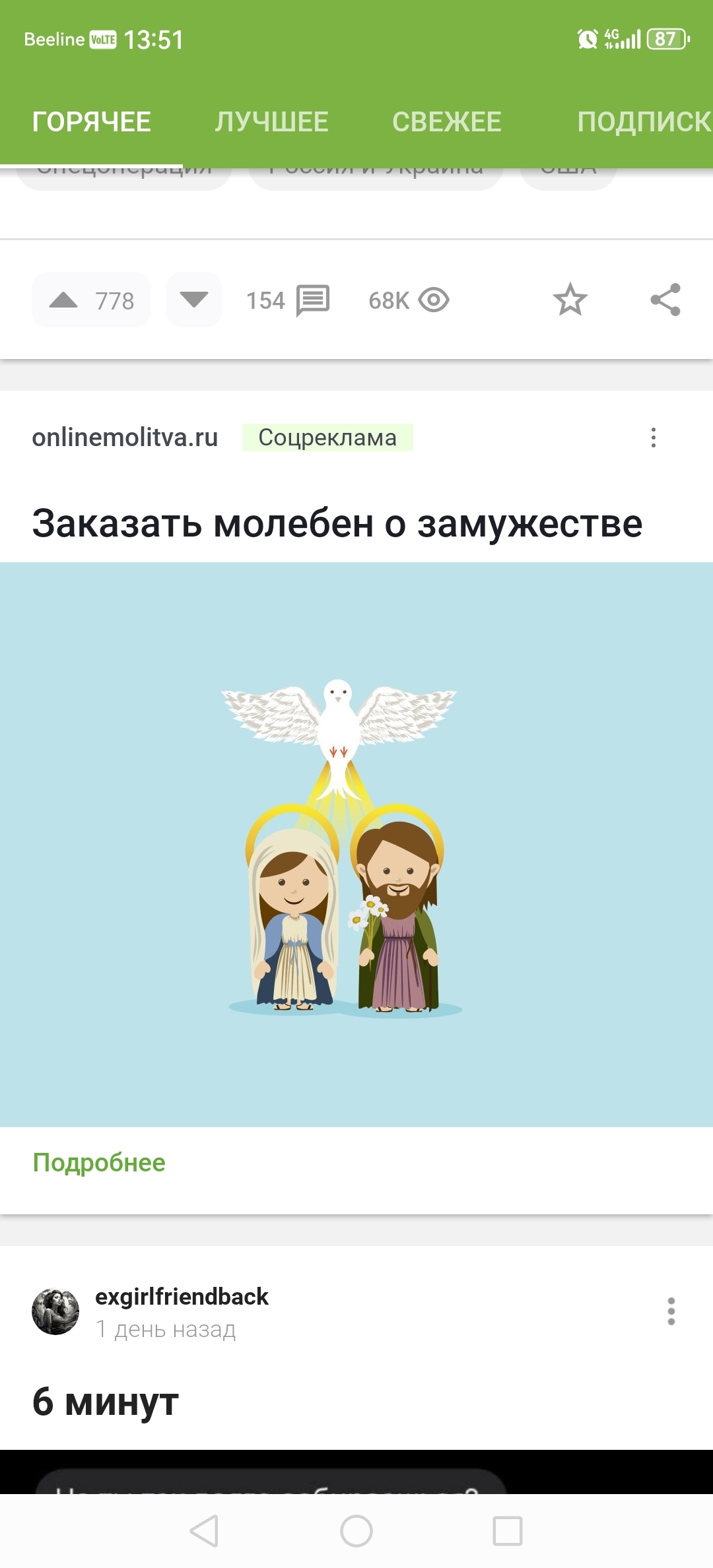Switch to the СВЕЖЕЕ tab
The width and height of the screenshot is (713, 1568).
[447, 121]
